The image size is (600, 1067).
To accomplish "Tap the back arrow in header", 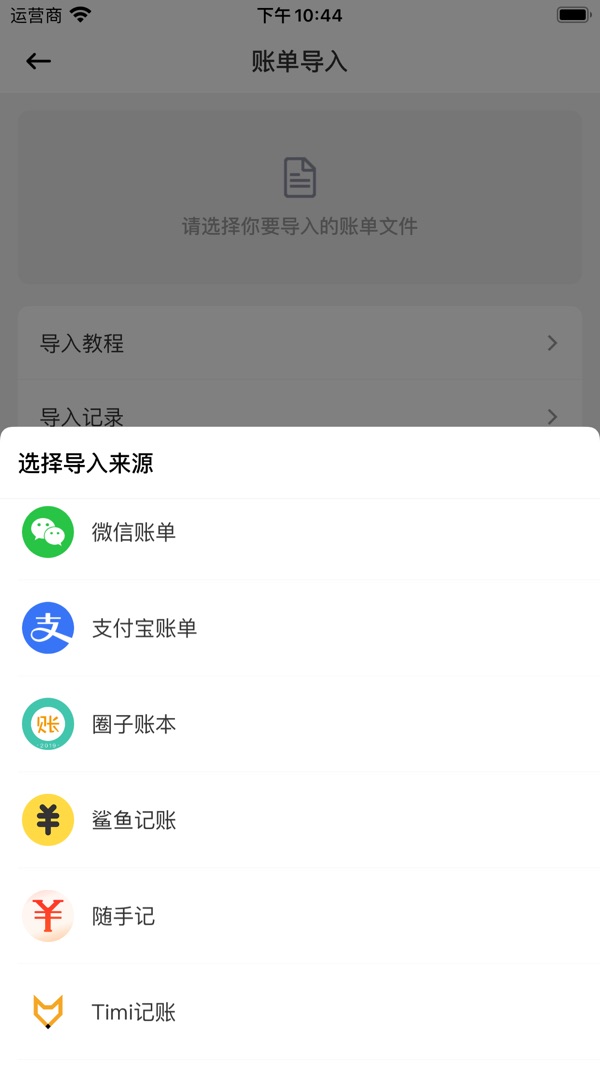I will (x=38, y=61).
